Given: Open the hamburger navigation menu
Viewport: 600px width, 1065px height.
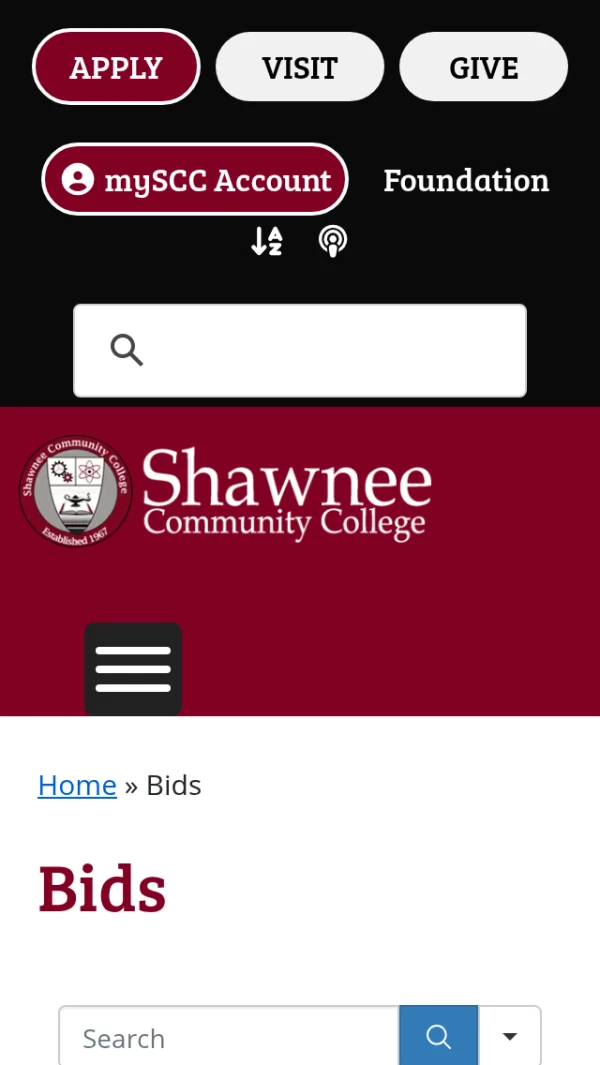Looking at the screenshot, I should pyautogui.click(x=133, y=669).
